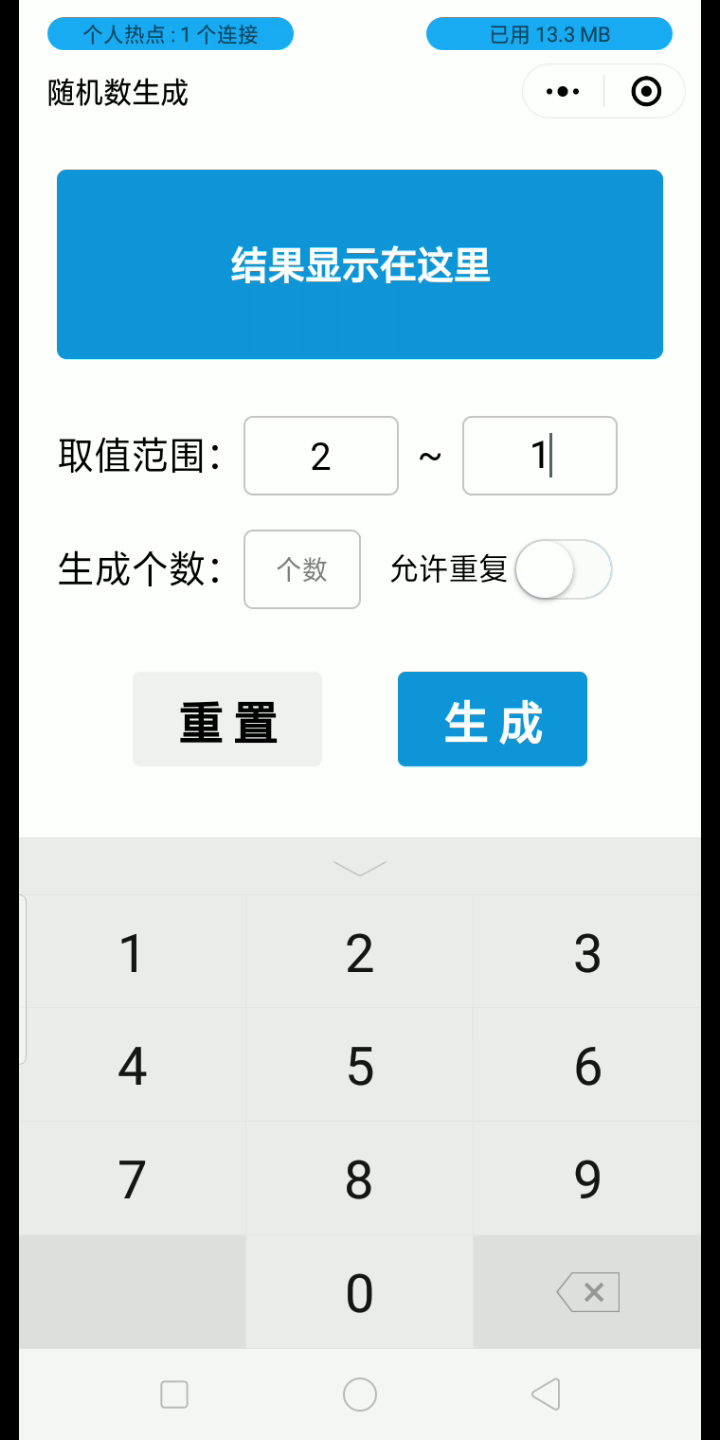The width and height of the screenshot is (720, 1440).
Task: Tap 生成 to generate numbers
Action: 492,719
